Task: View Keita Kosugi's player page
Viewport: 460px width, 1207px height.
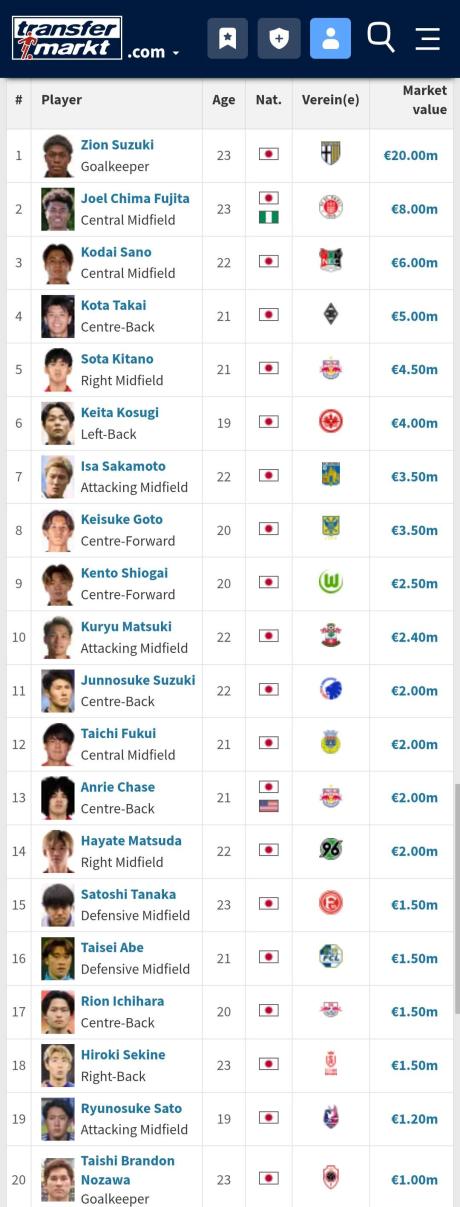Action: click(x=120, y=412)
